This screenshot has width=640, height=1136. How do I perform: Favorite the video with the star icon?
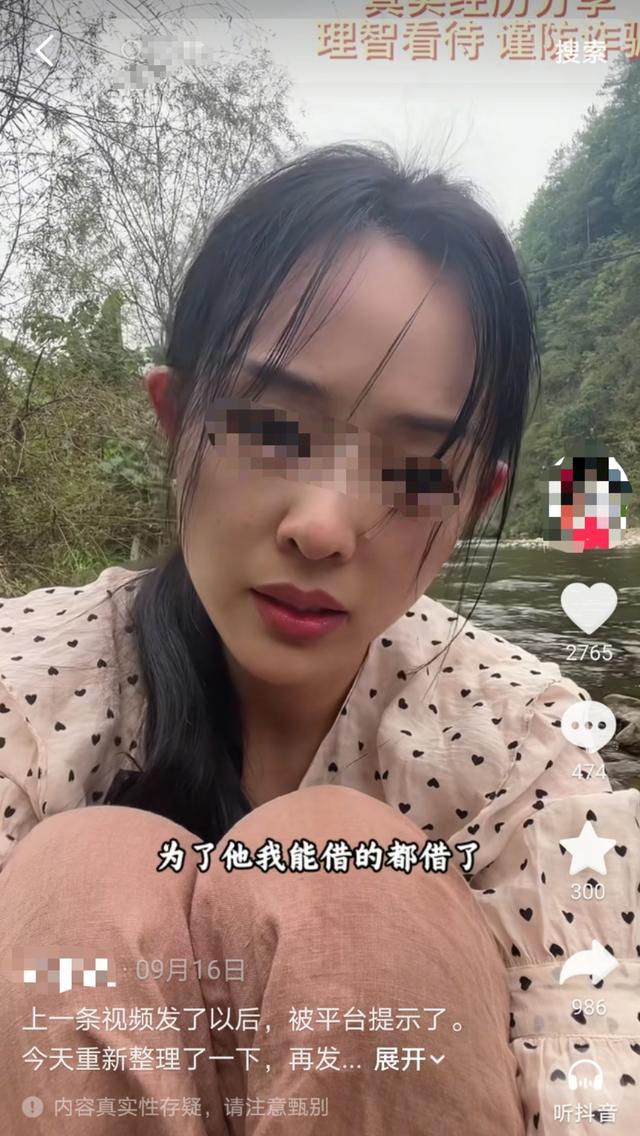[x=588, y=848]
